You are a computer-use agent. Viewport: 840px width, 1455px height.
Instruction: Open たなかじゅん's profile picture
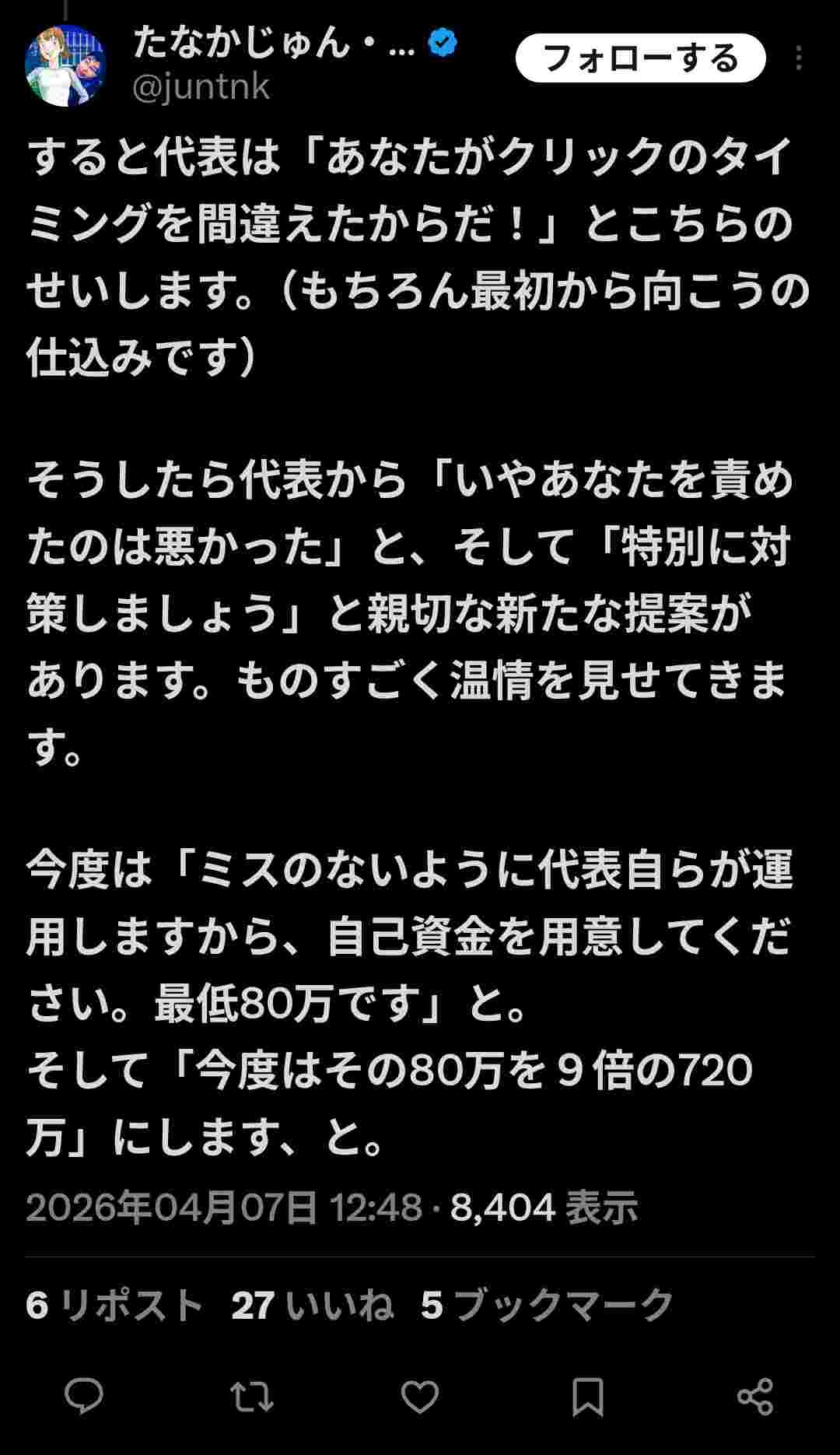pyautogui.click(x=65, y=65)
